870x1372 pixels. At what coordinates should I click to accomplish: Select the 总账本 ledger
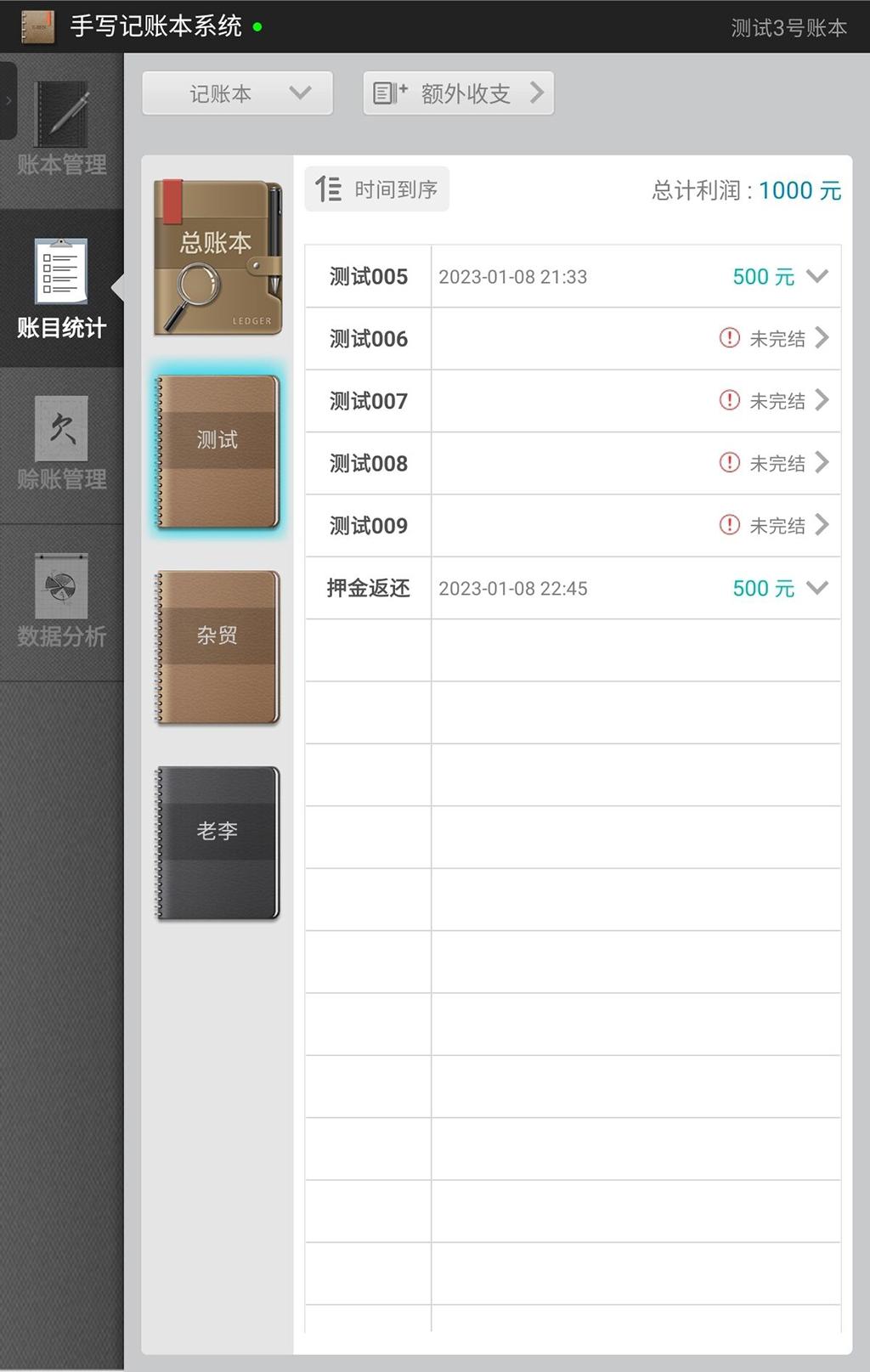pos(217,257)
